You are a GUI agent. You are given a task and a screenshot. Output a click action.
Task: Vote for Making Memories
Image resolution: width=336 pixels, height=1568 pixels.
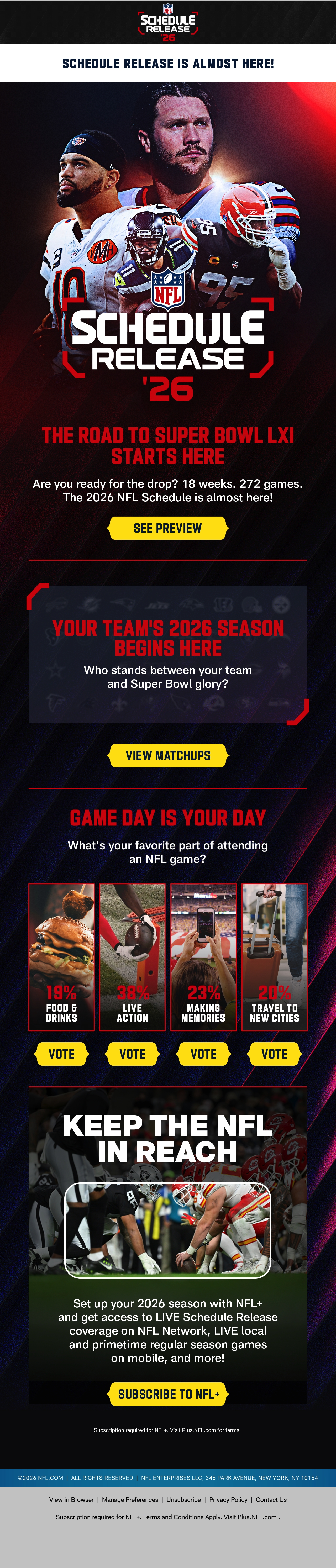203,1054
